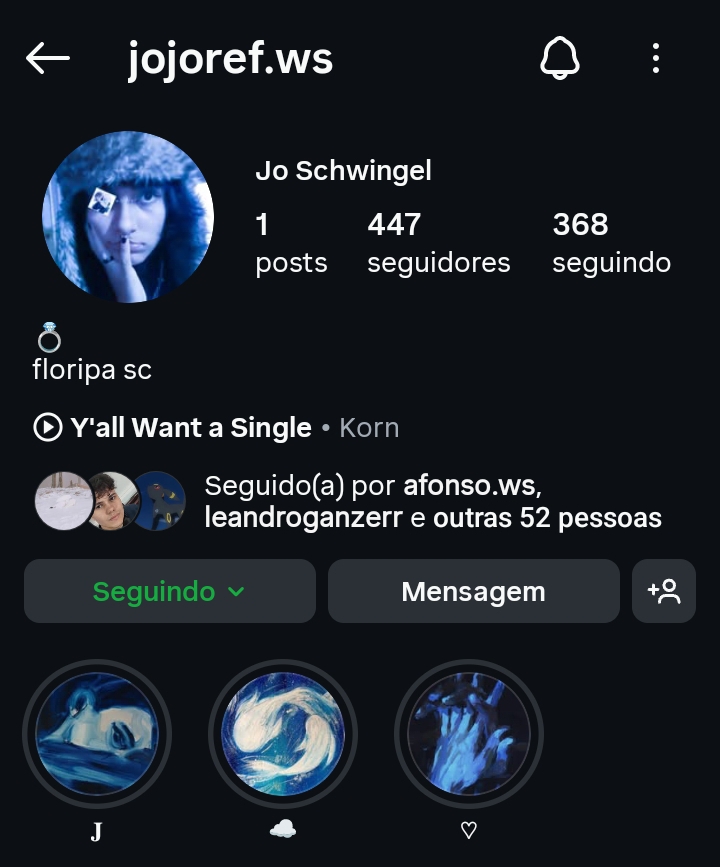View Jo Schwingel's profile picture
Viewport: 720px width, 867px height.
pyautogui.click(x=128, y=216)
